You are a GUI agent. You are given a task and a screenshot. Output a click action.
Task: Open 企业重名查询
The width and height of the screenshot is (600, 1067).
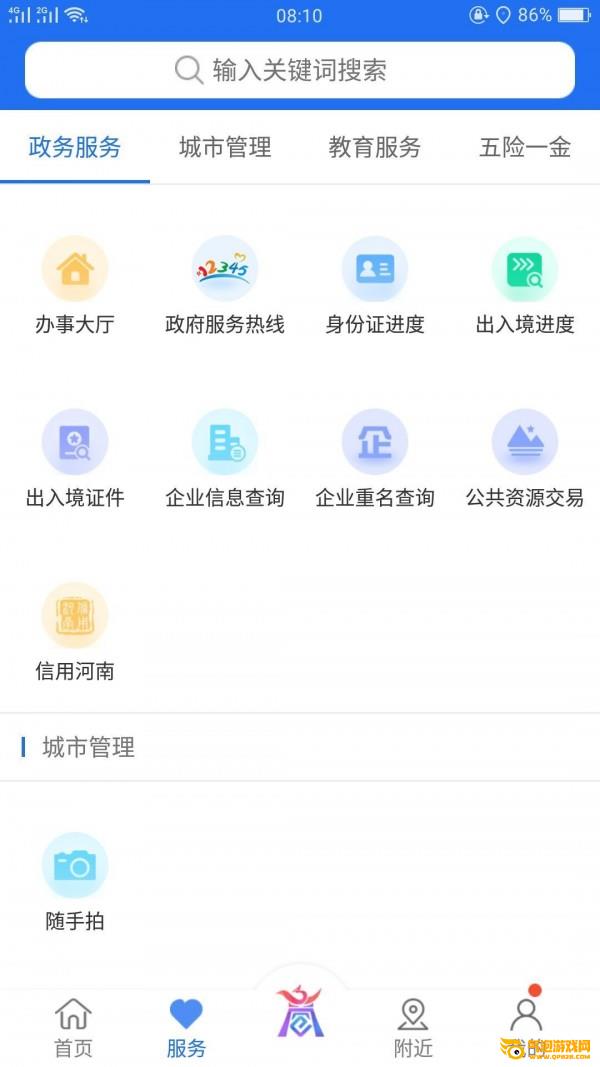pos(375,459)
